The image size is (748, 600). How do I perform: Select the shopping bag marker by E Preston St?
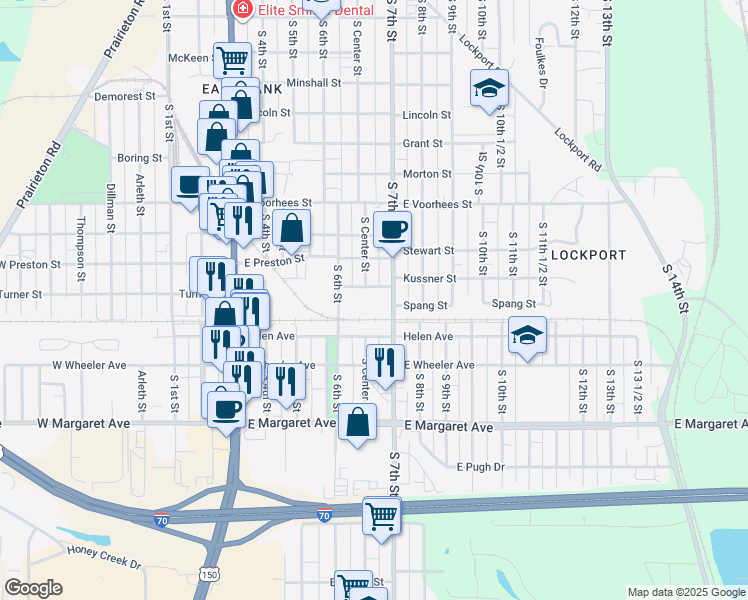tap(291, 227)
